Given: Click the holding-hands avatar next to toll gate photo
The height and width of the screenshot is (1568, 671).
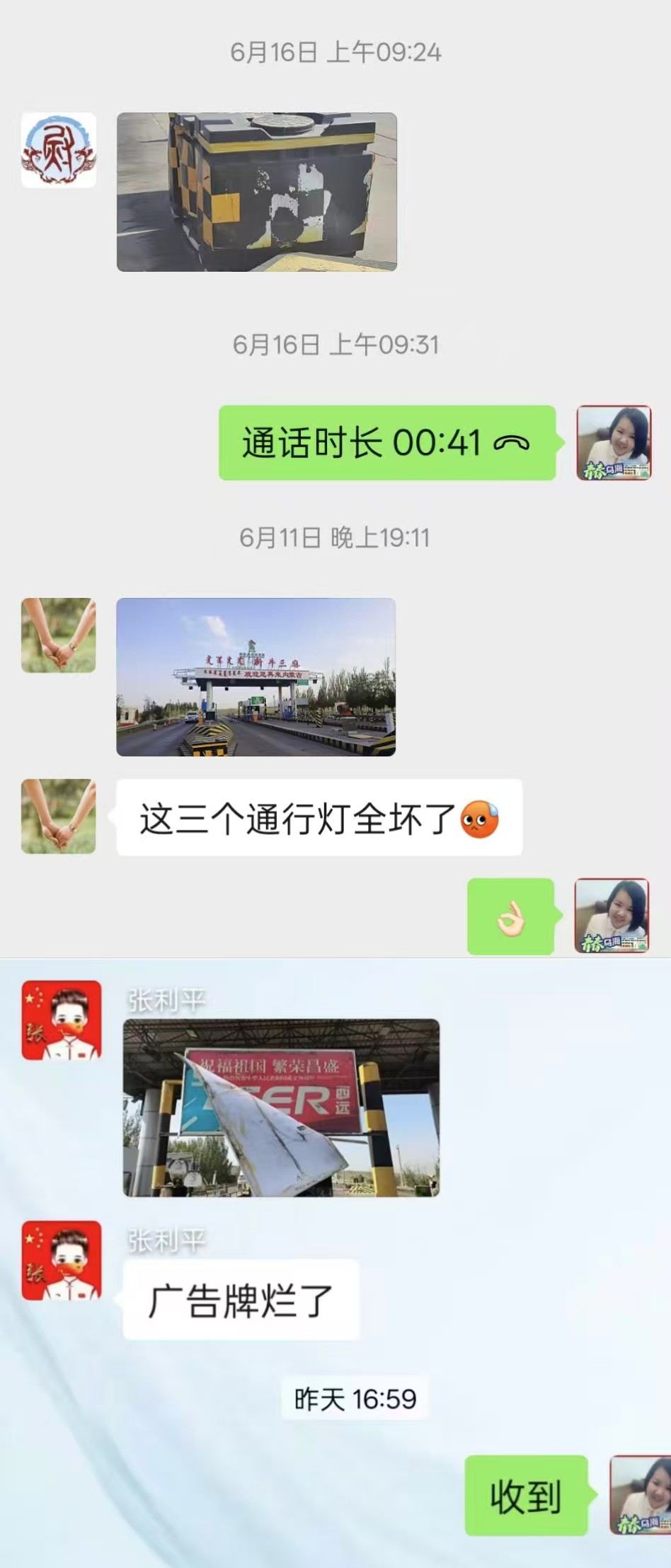Looking at the screenshot, I should click(57, 635).
